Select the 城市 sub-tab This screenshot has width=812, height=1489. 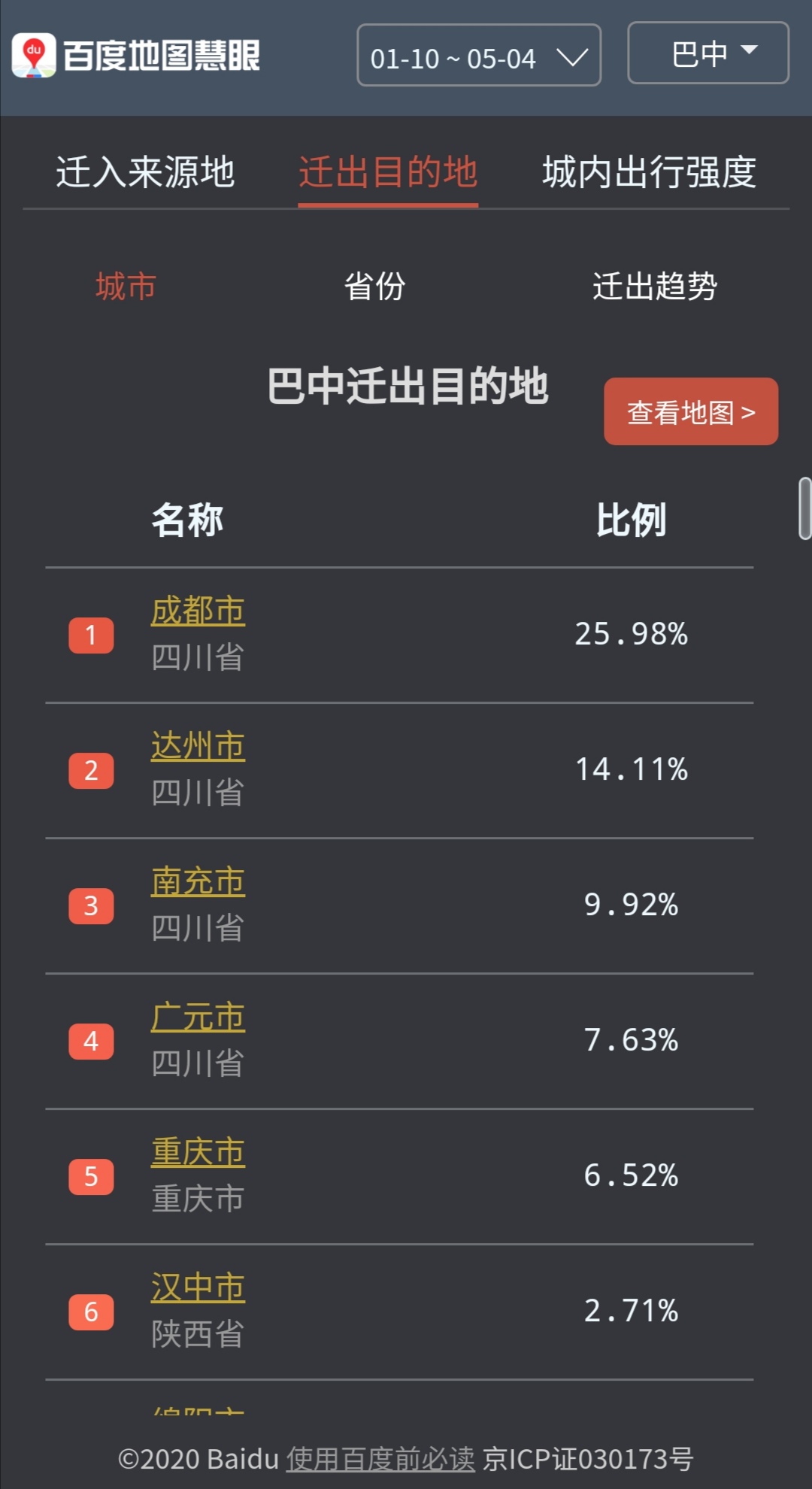[x=126, y=287]
